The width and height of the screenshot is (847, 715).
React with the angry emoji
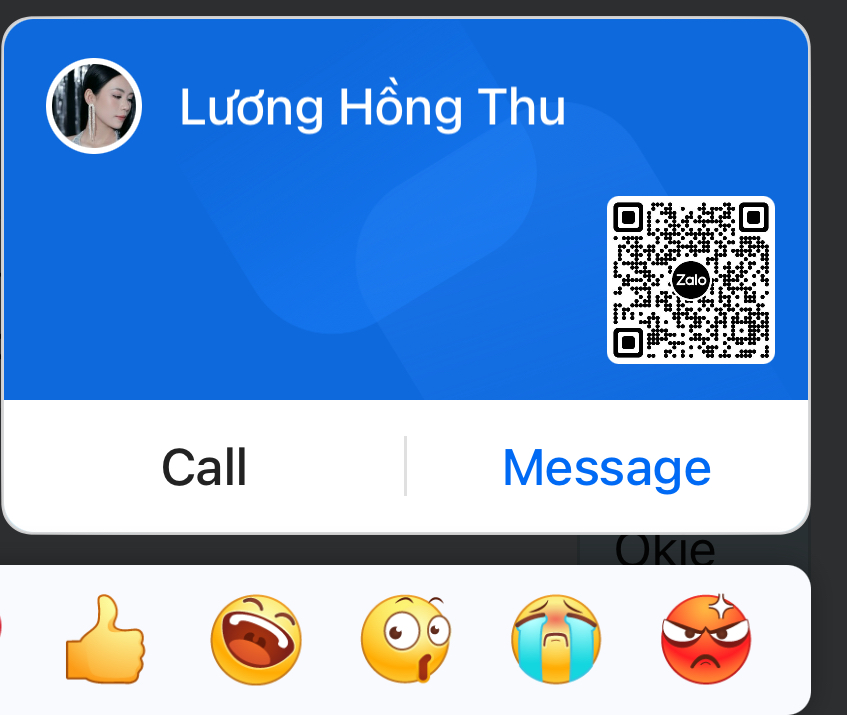click(x=705, y=640)
